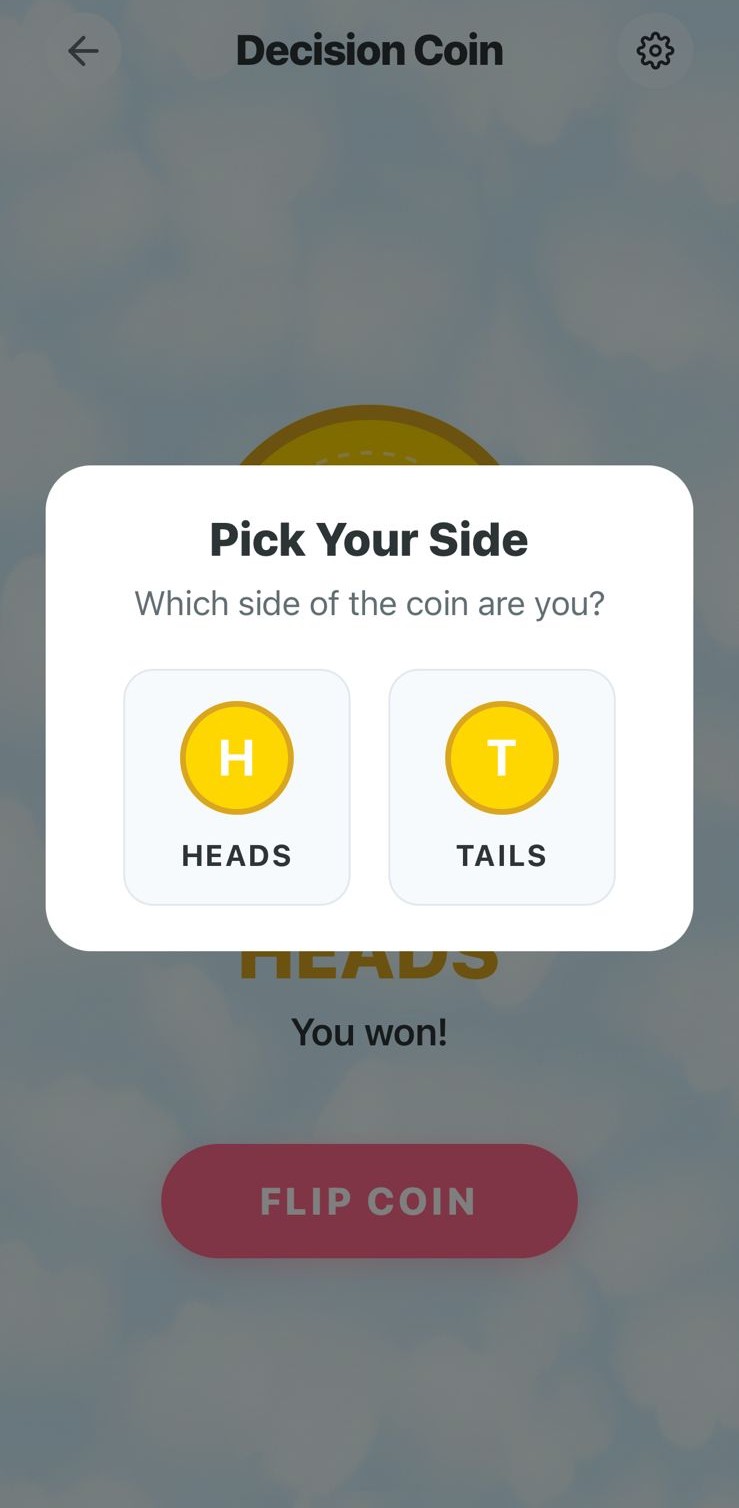This screenshot has width=739, height=1508.
Task: Open the settings gear
Action: [655, 51]
